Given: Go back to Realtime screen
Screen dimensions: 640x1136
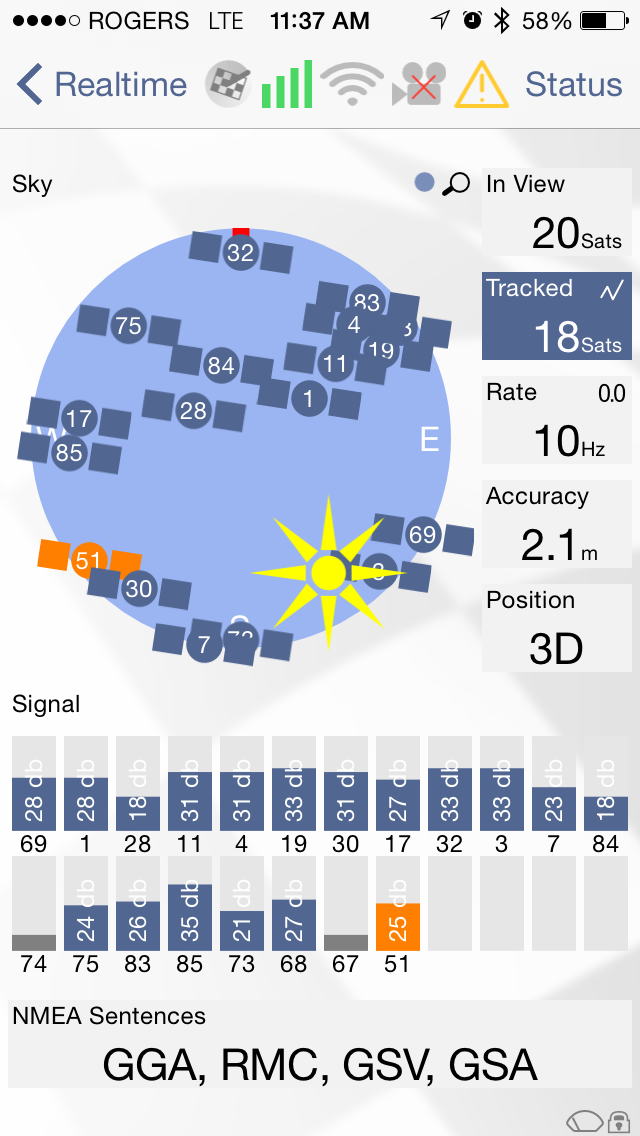Looking at the screenshot, I should point(102,85).
